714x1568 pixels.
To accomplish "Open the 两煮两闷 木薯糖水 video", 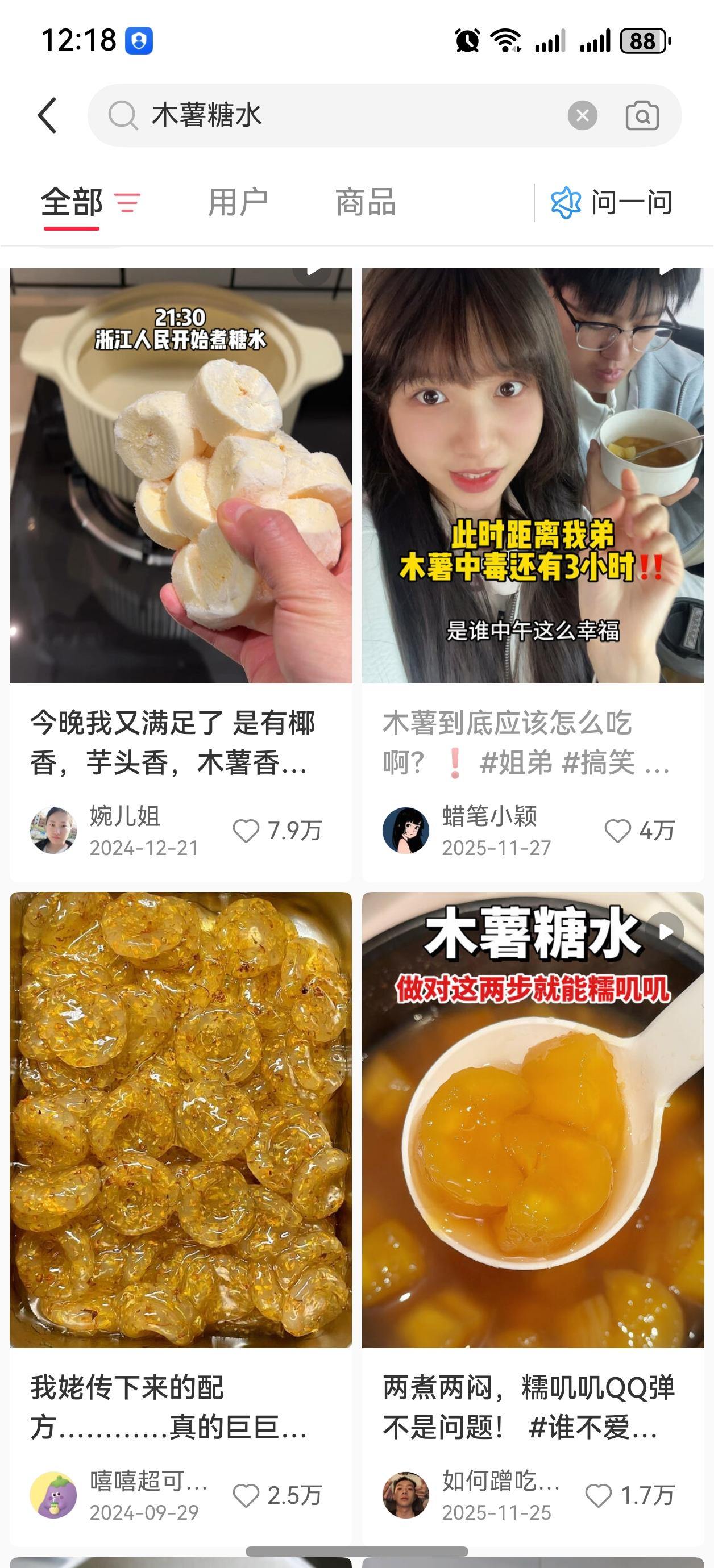I will [x=533, y=1120].
